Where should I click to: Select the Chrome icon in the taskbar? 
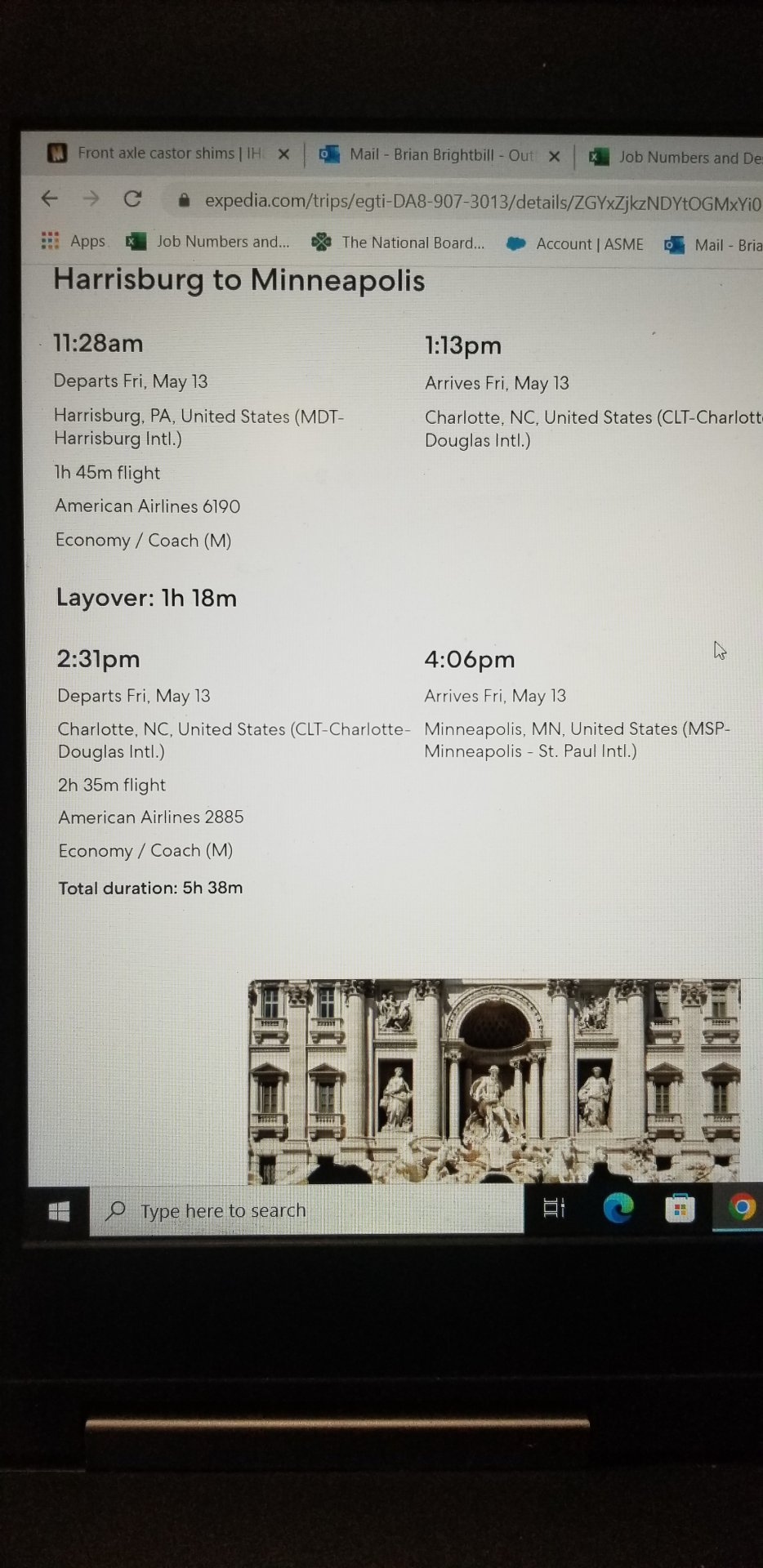point(741,1207)
